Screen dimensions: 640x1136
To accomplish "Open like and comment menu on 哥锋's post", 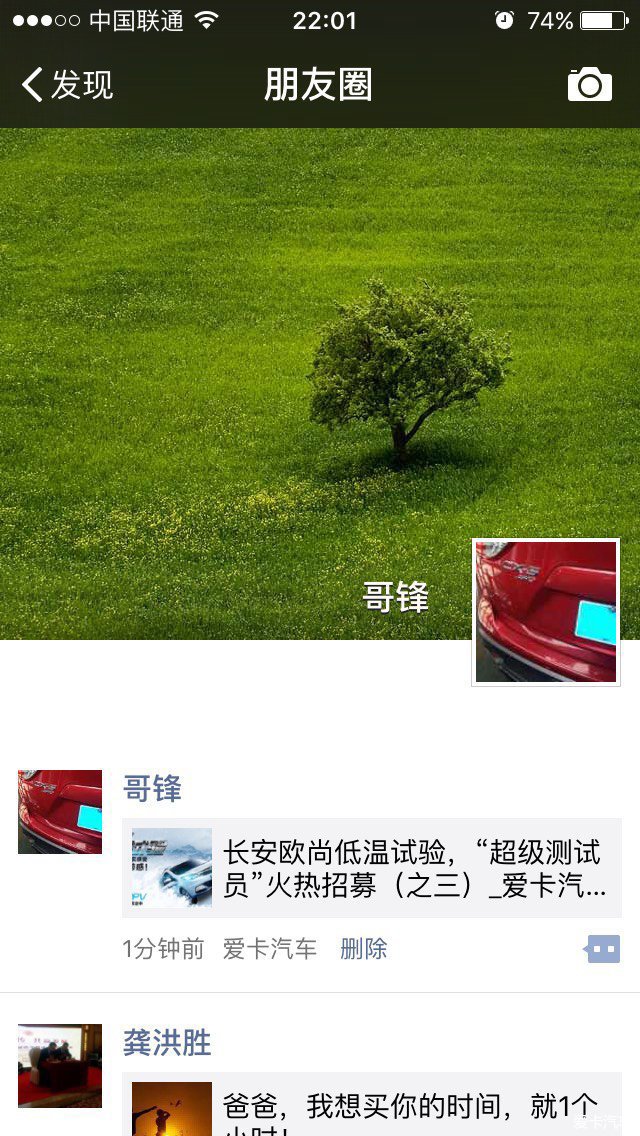I will pyautogui.click(x=603, y=949).
